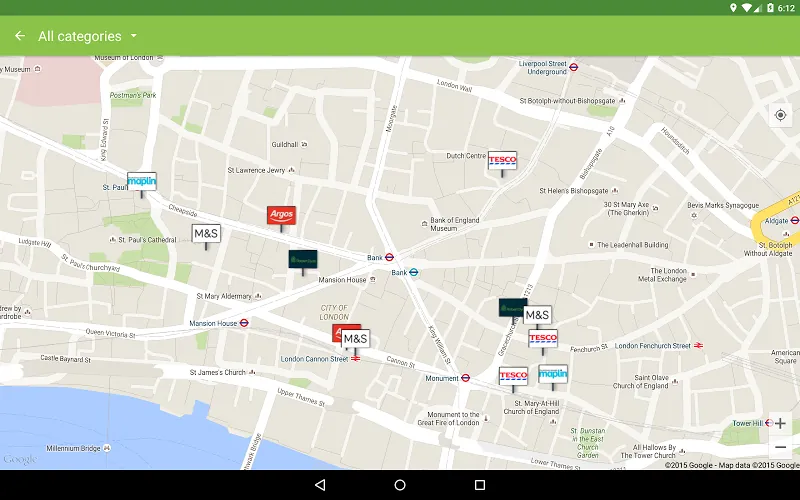Open the M&S marker beside St. Paul's Cathedral
The height and width of the screenshot is (500, 800).
point(206,234)
